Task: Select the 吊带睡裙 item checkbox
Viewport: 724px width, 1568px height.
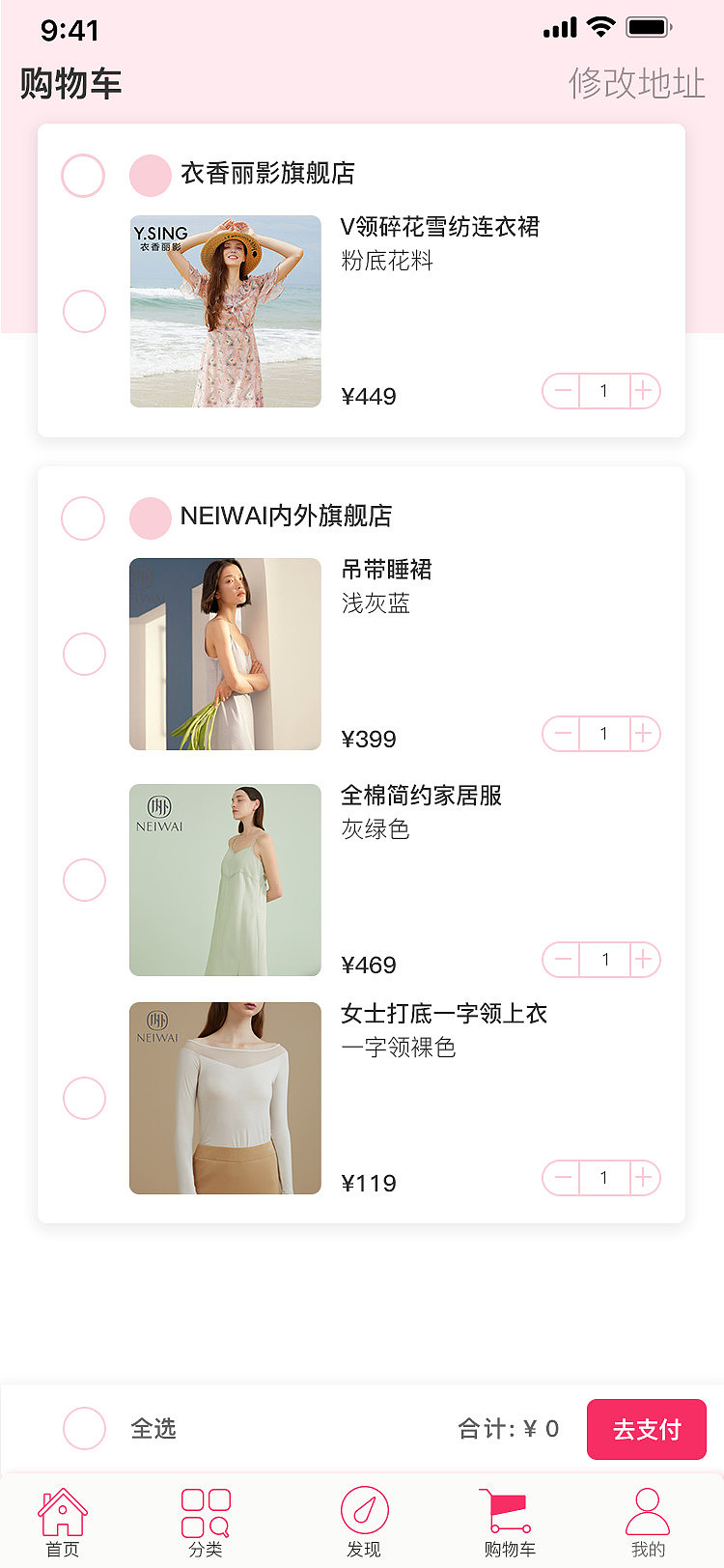Action: coord(83,654)
